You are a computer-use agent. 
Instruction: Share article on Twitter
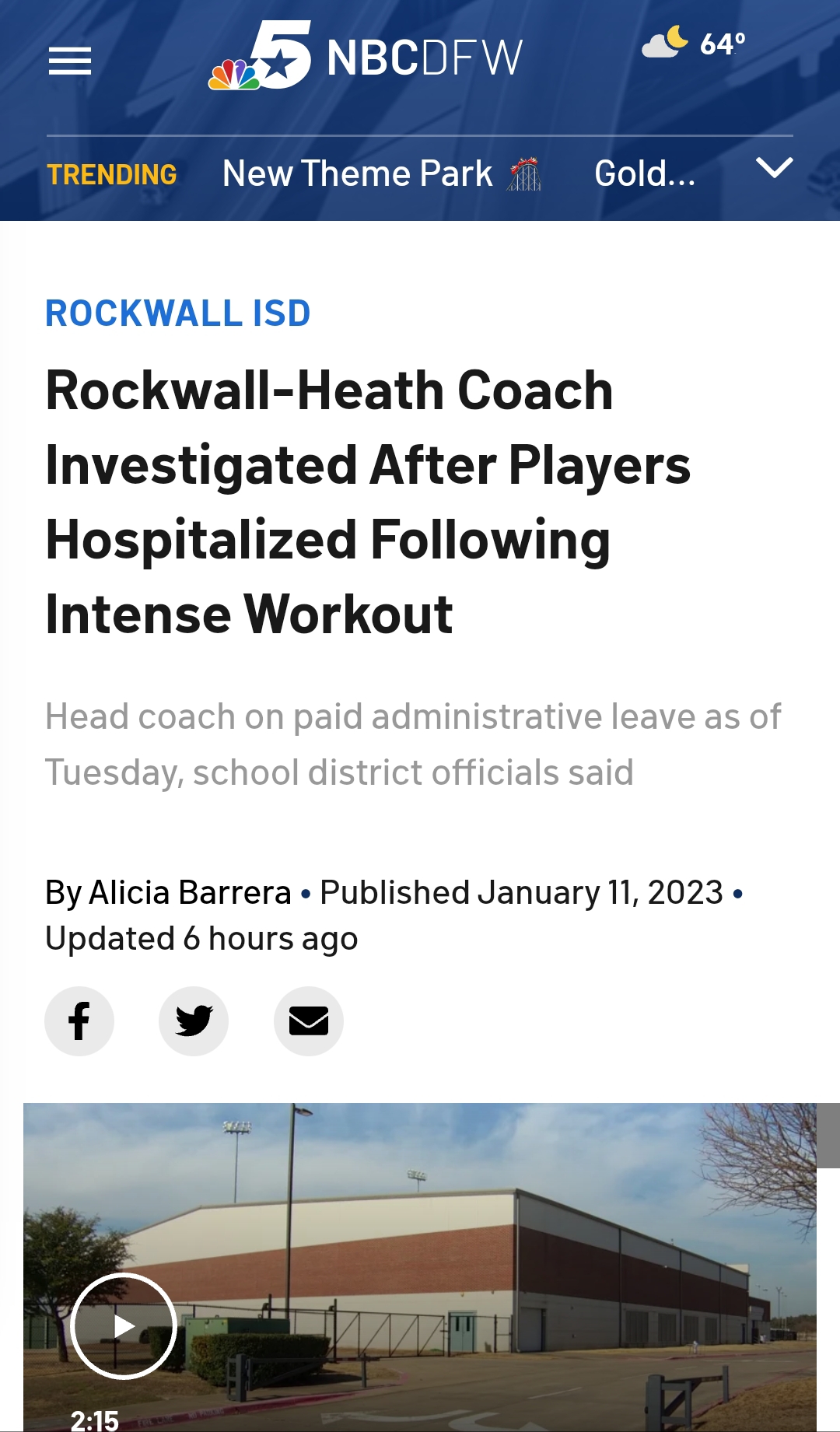(x=194, y=1021)
